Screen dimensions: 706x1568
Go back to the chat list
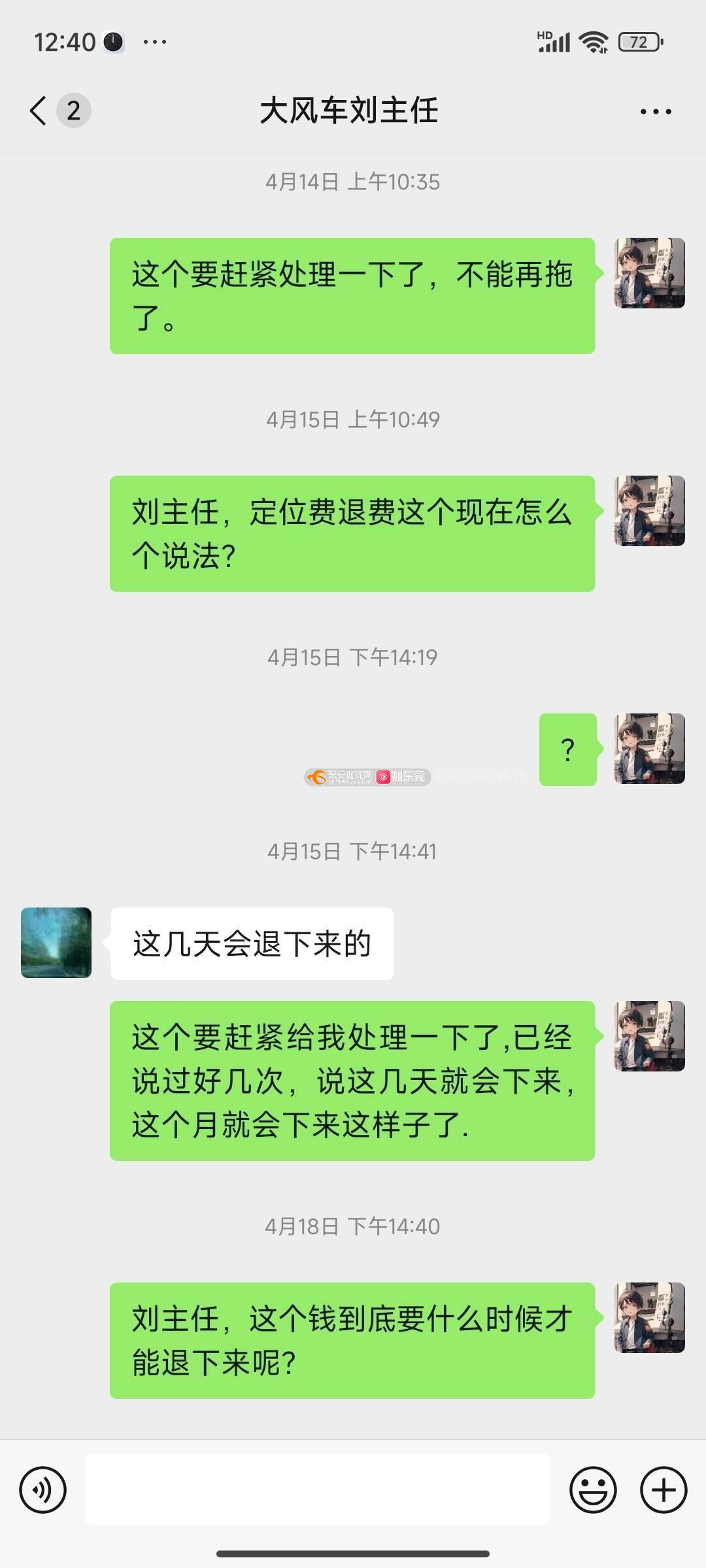coord(39,110)
